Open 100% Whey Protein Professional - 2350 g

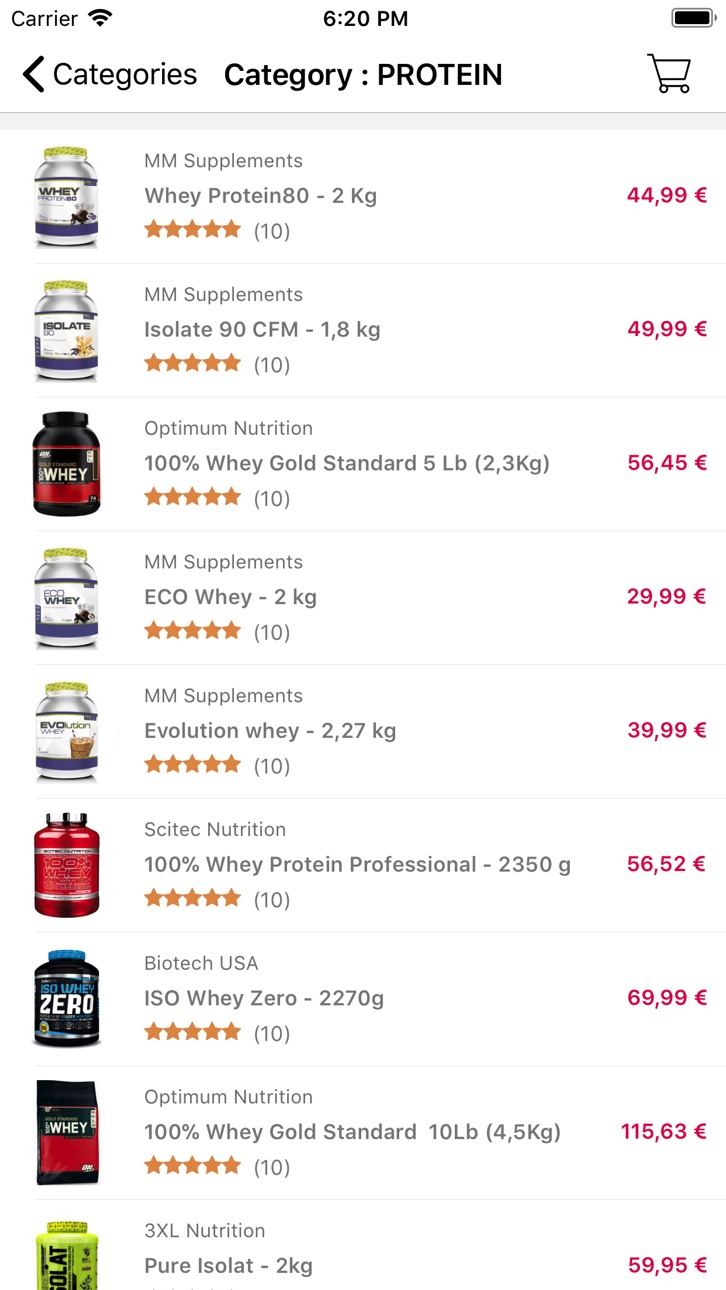pos(363,867)
